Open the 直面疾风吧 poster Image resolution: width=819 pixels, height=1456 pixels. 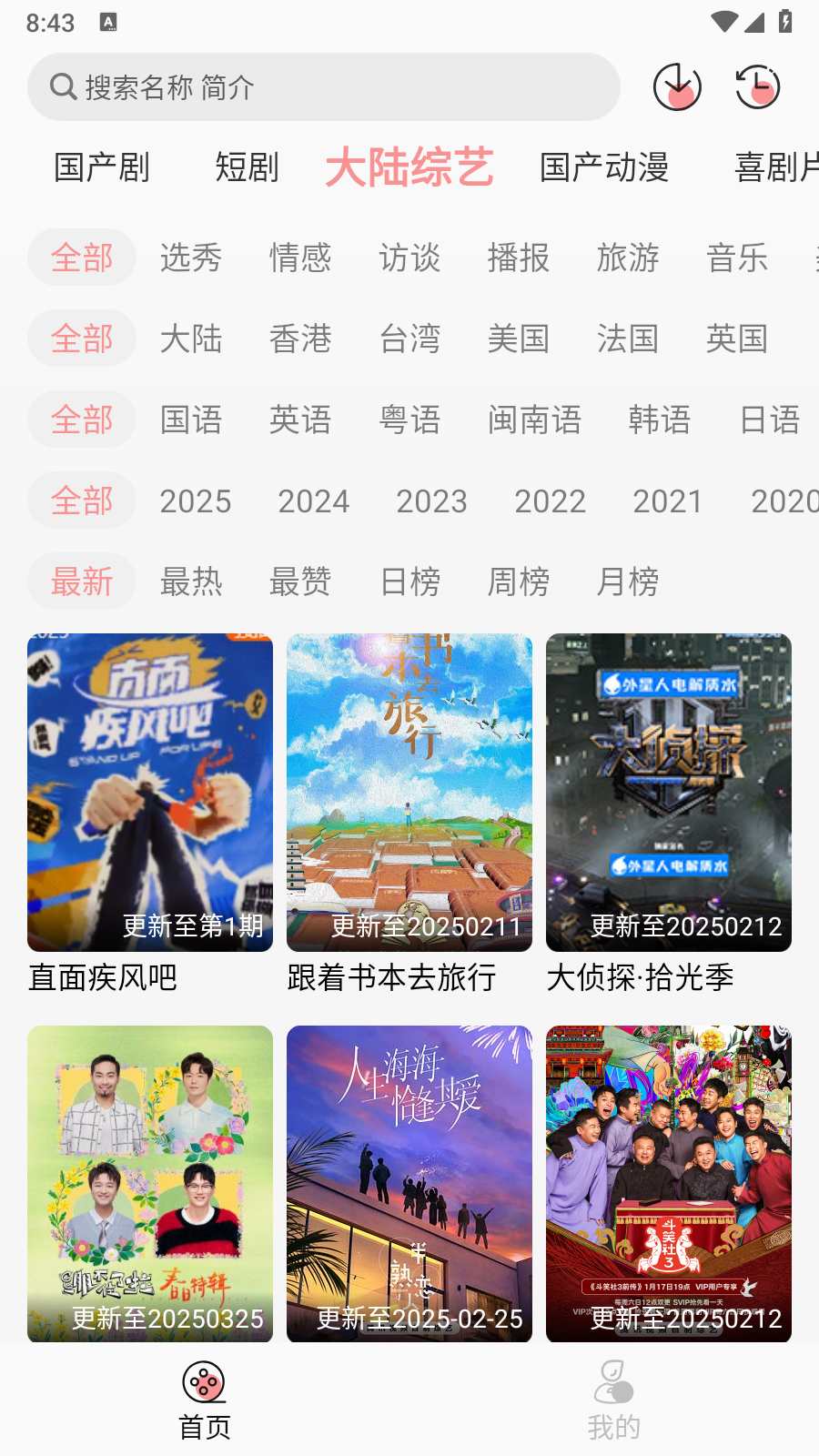pos(149,792)
